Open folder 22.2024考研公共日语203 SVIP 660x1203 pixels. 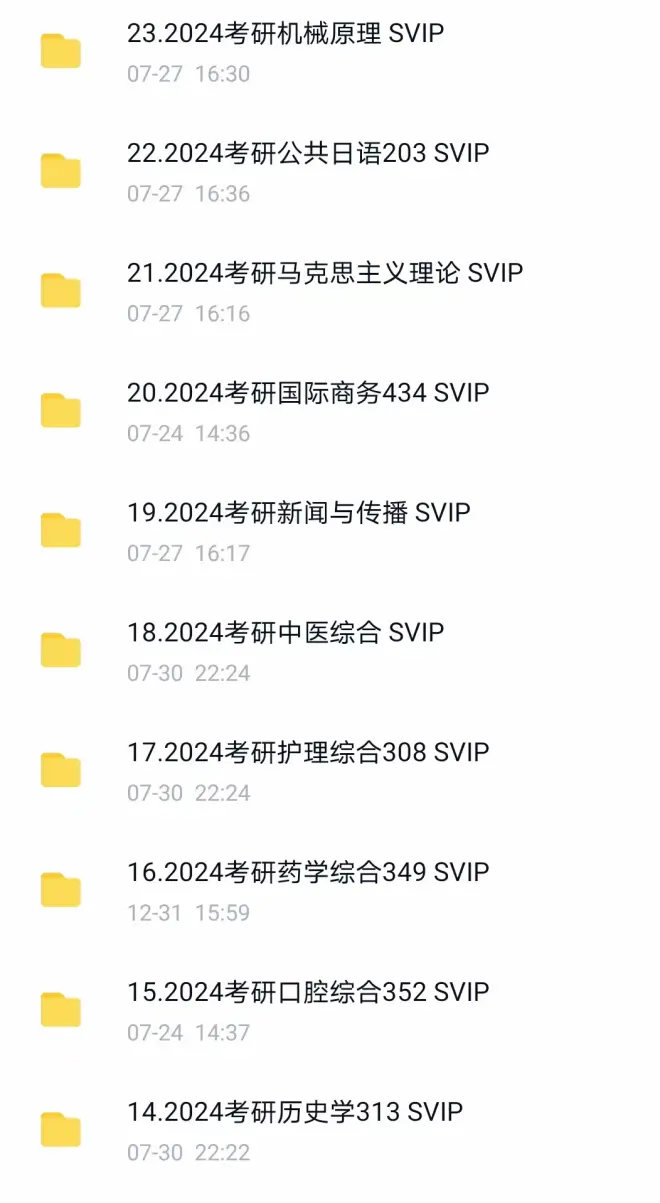click(308, 154)
